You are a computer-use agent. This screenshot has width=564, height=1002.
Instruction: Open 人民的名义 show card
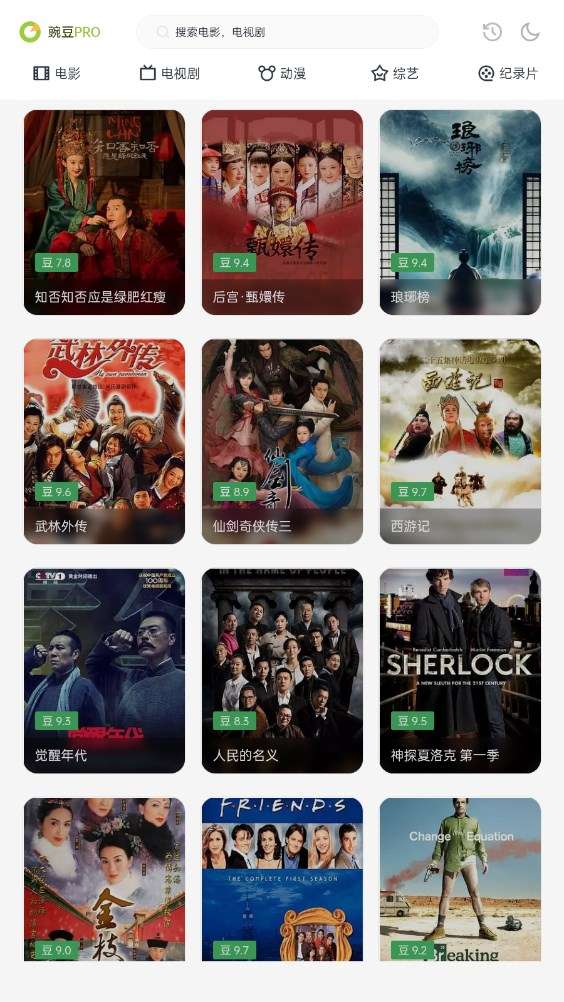click(x=282, y=671)
